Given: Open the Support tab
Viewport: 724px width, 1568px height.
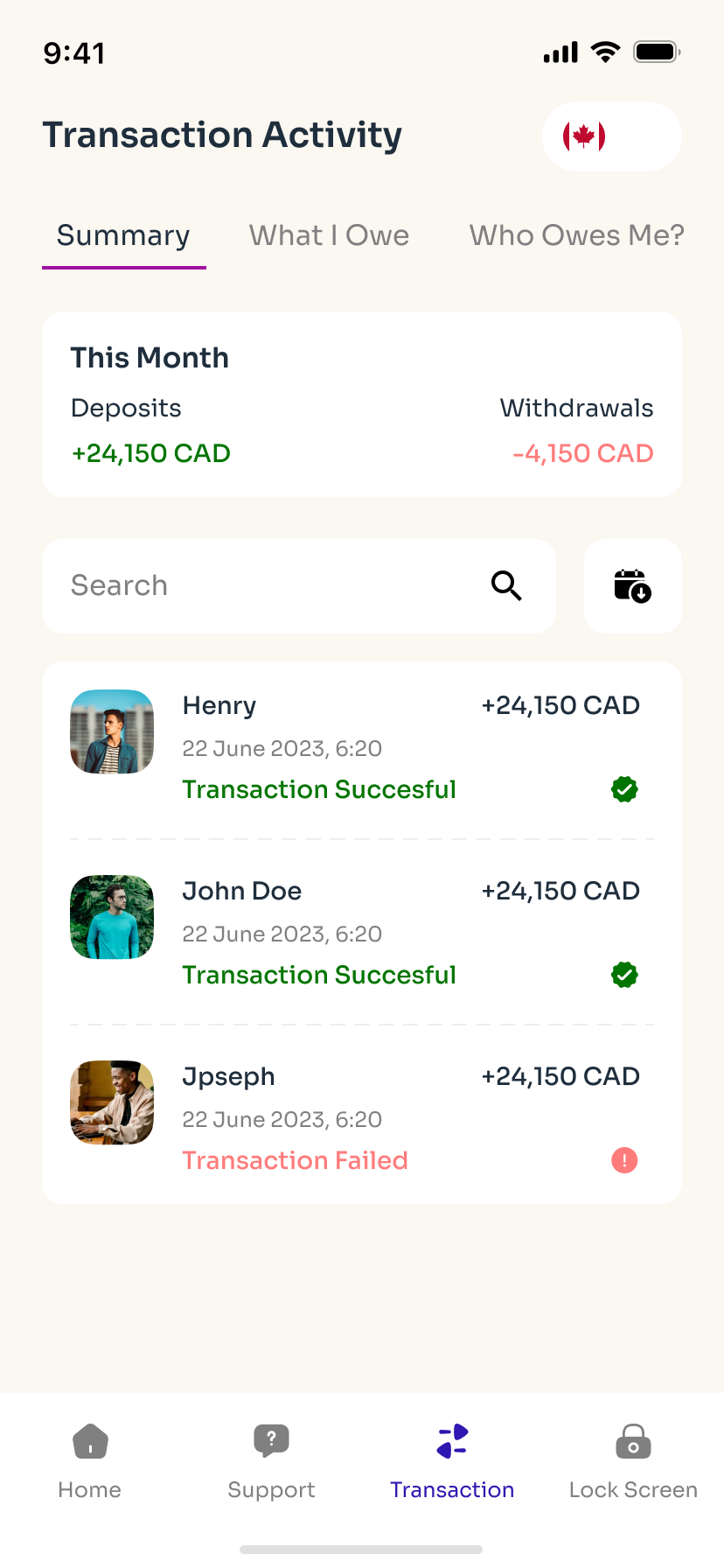Looking at the screenshot, I should (271, 1461).
